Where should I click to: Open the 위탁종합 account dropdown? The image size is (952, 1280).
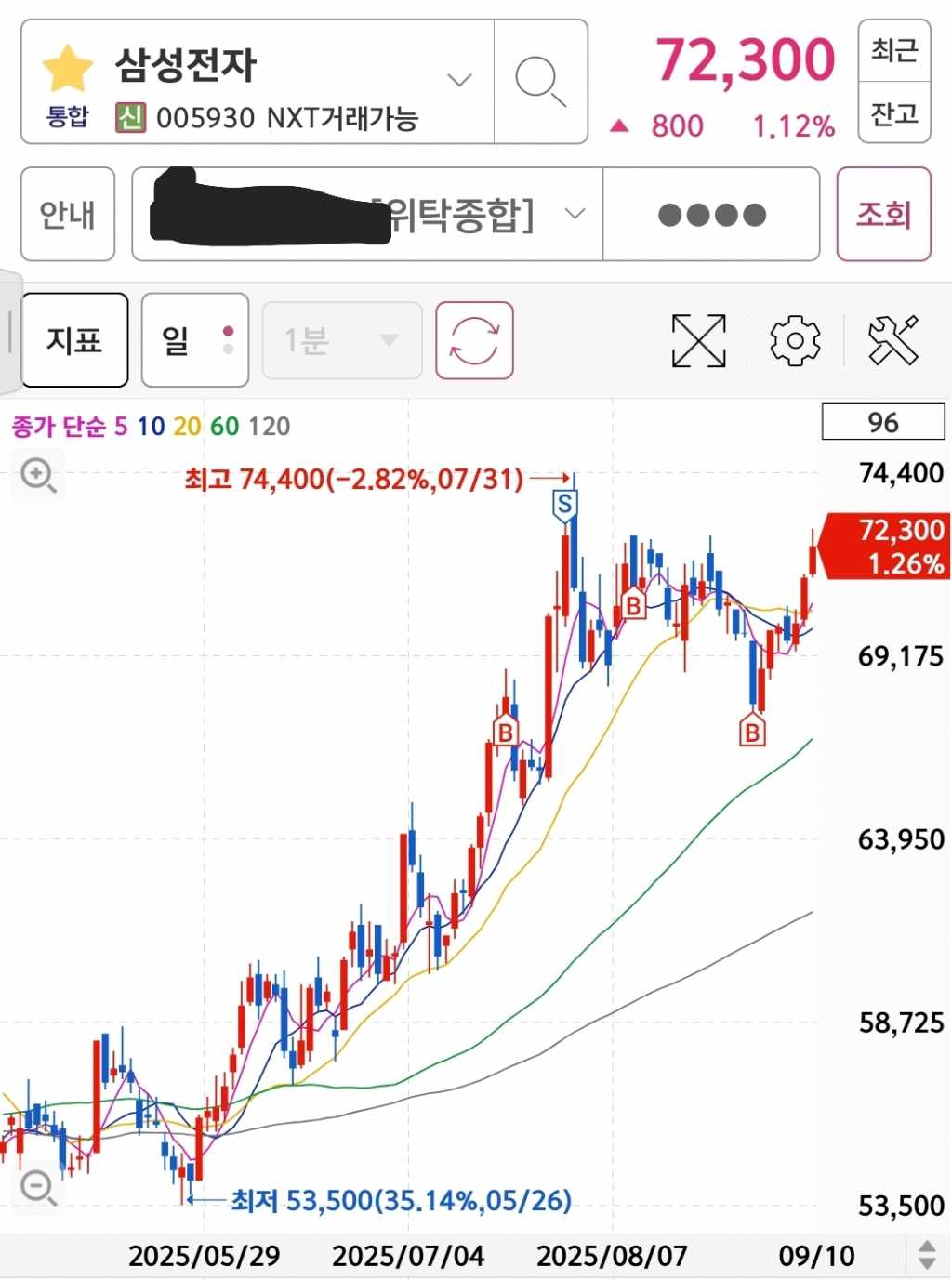point(575,215)
